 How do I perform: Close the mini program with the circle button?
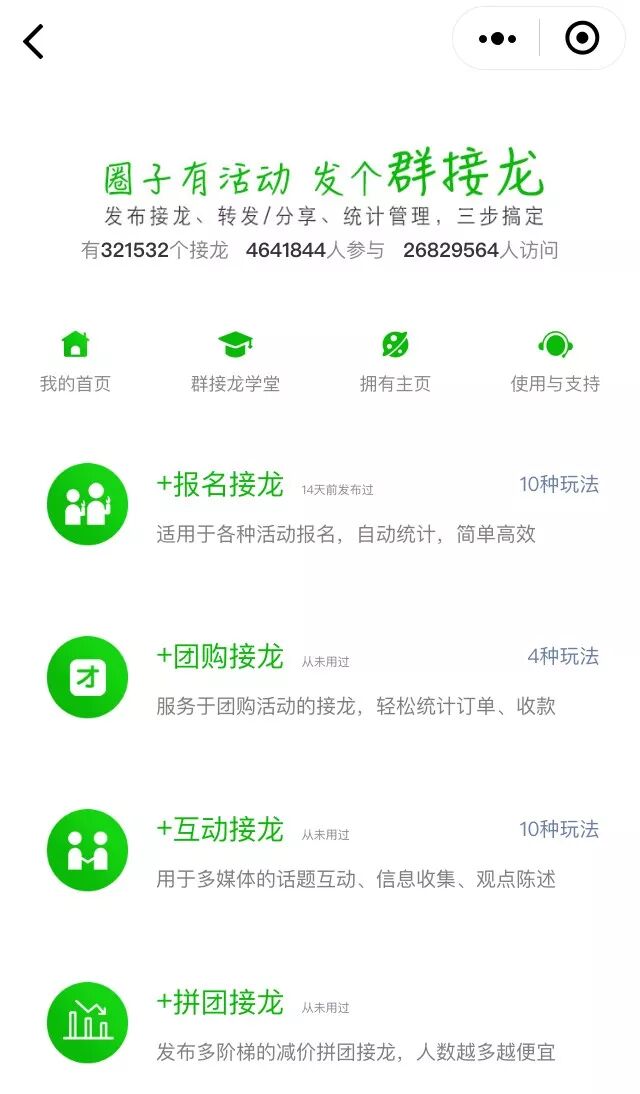582,39
